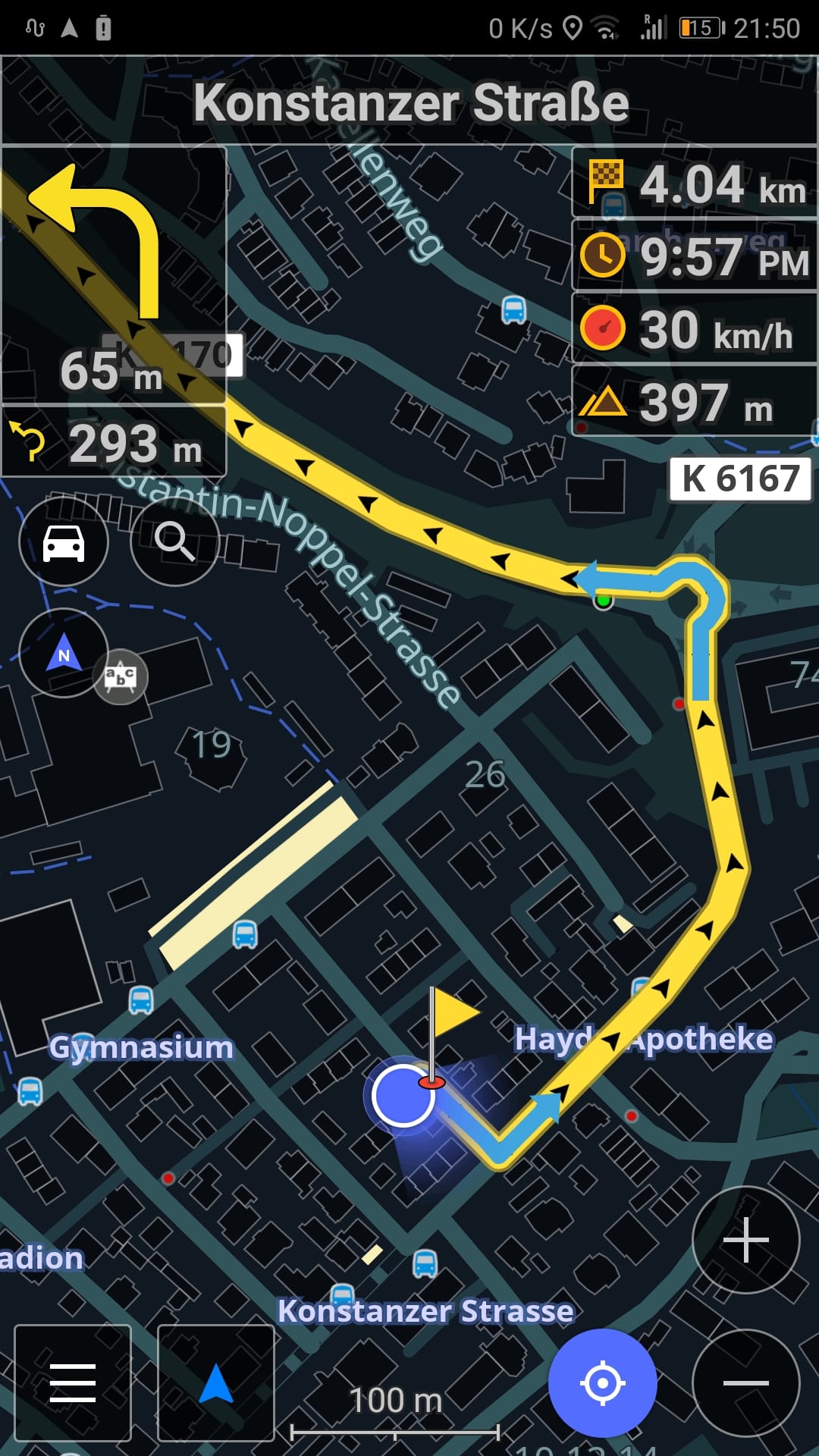Image resolution: width=819 pixels, height=1456 pixels.
Task: Tap the 9:57 PM arrival time widget
Action: tap(695, 256)
